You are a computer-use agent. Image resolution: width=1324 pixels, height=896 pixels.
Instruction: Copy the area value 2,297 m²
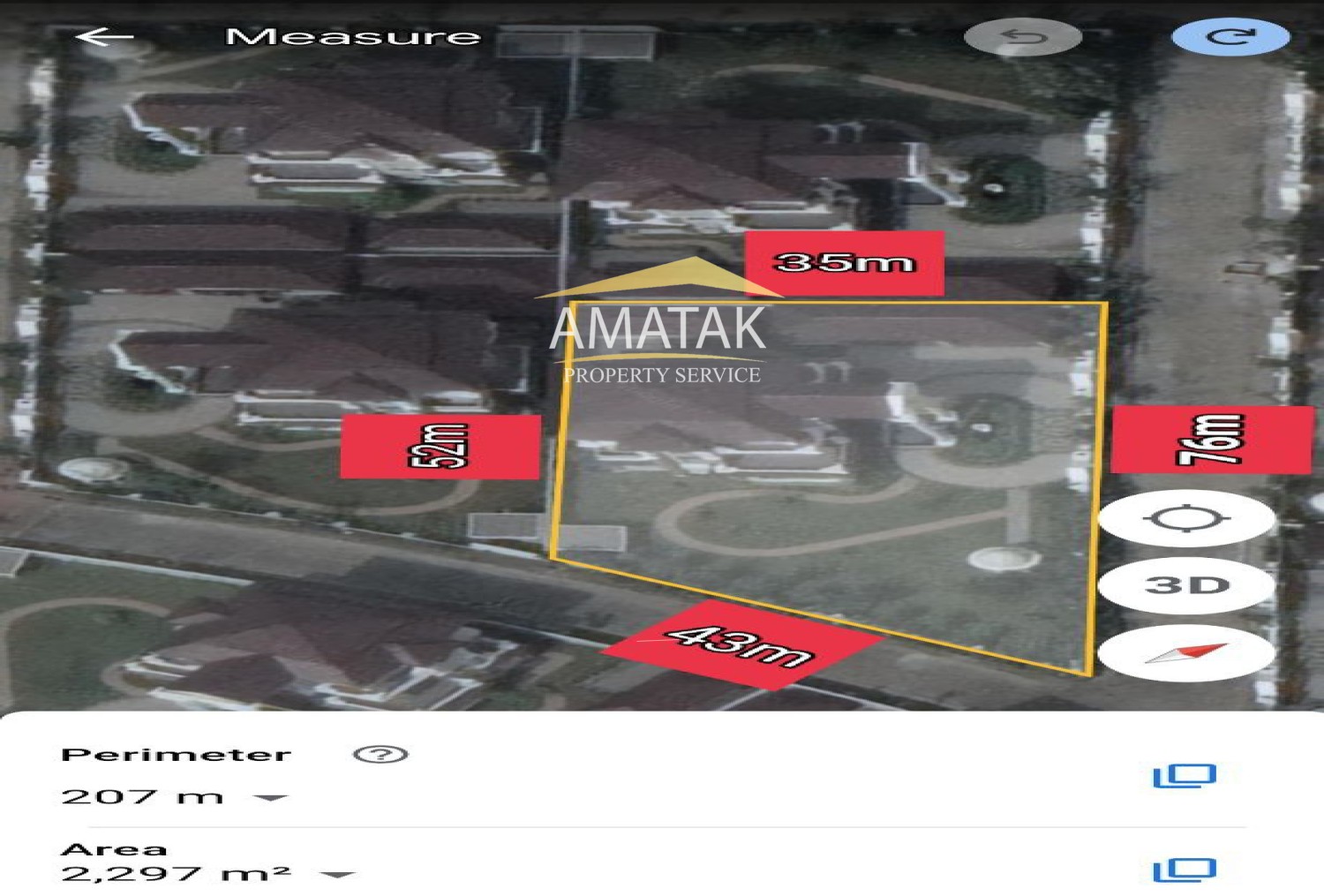[x=1185, y=870]
